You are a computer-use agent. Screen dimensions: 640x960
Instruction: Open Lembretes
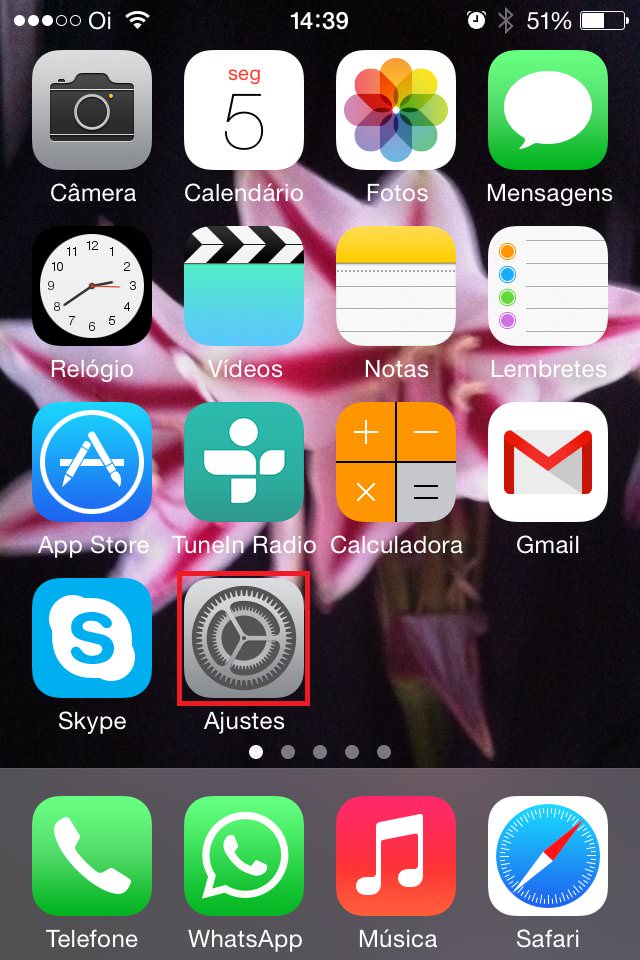coord(548,286)
